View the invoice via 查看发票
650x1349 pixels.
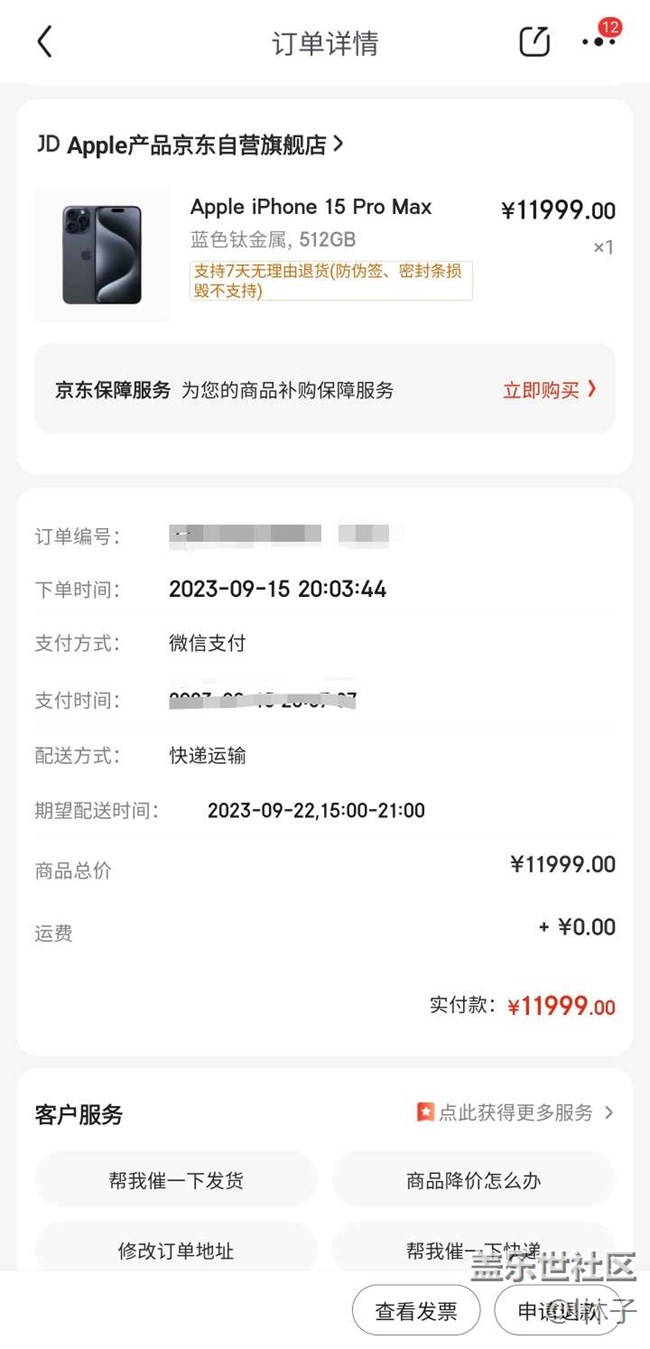click(416, 1311)
